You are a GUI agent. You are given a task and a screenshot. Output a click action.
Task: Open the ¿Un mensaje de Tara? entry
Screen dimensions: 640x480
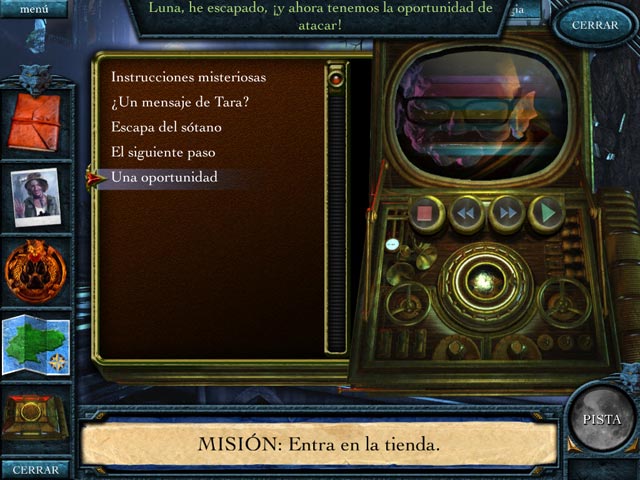click(180, 102)
